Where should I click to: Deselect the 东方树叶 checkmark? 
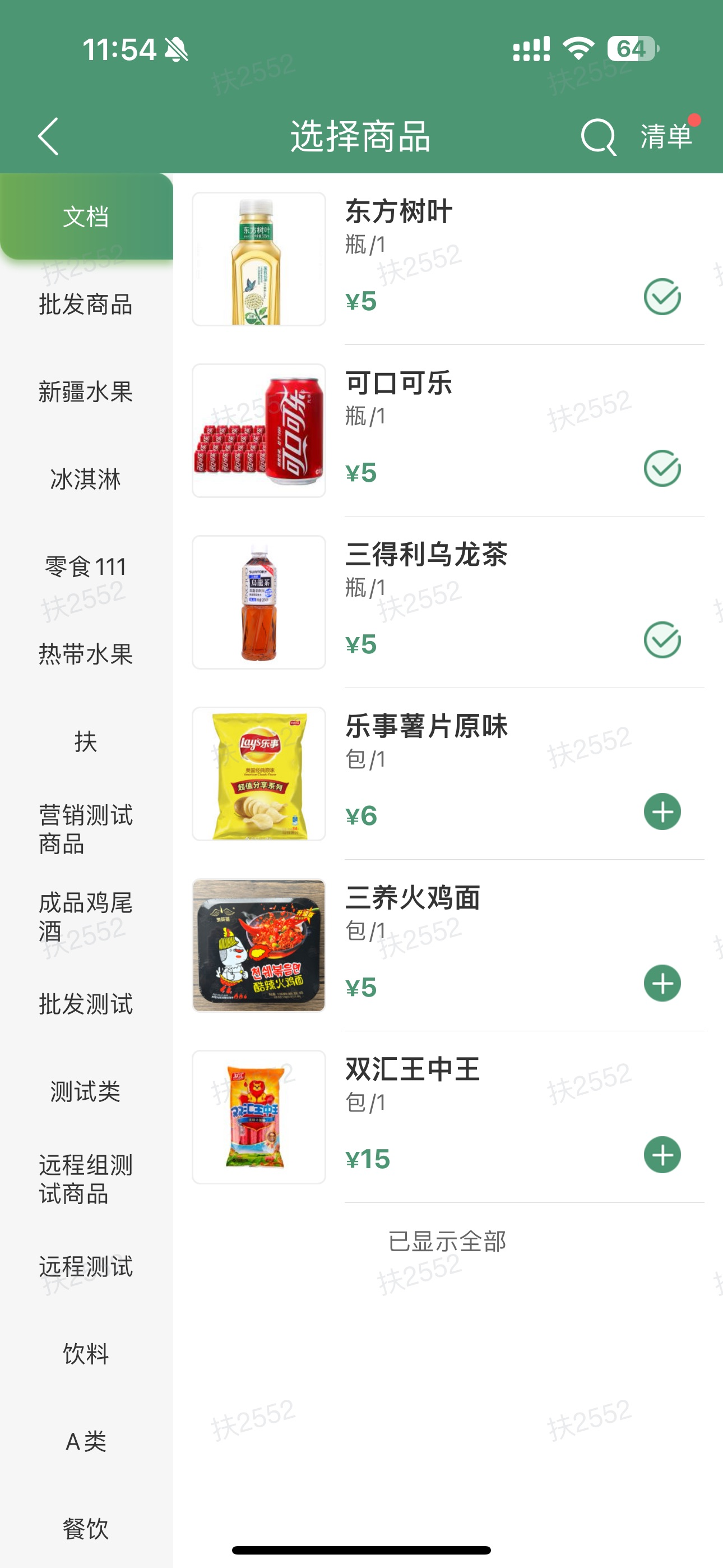tap(662, 297)
